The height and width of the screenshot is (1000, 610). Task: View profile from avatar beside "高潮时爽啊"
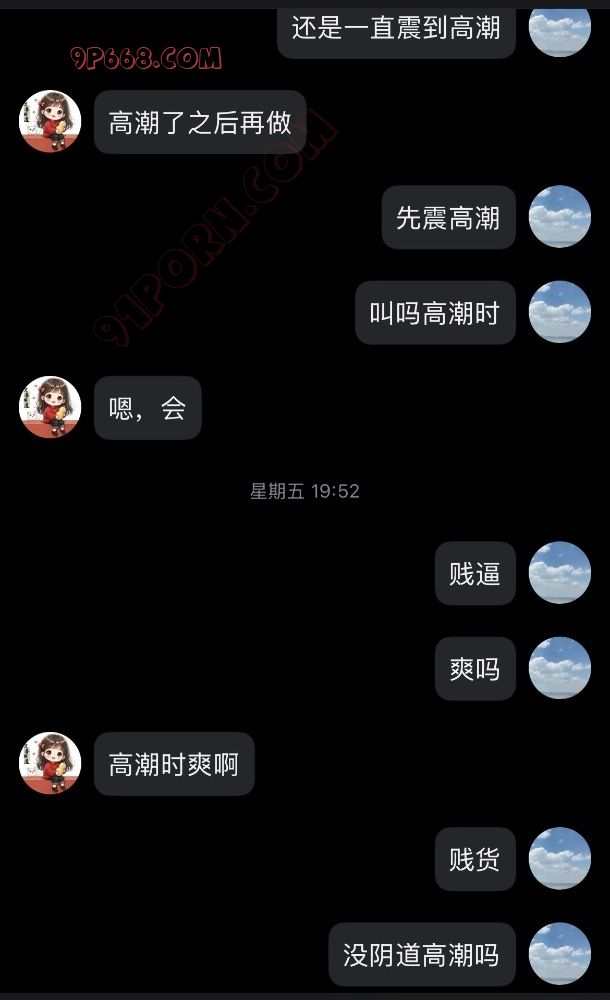[x=50, y=764]
